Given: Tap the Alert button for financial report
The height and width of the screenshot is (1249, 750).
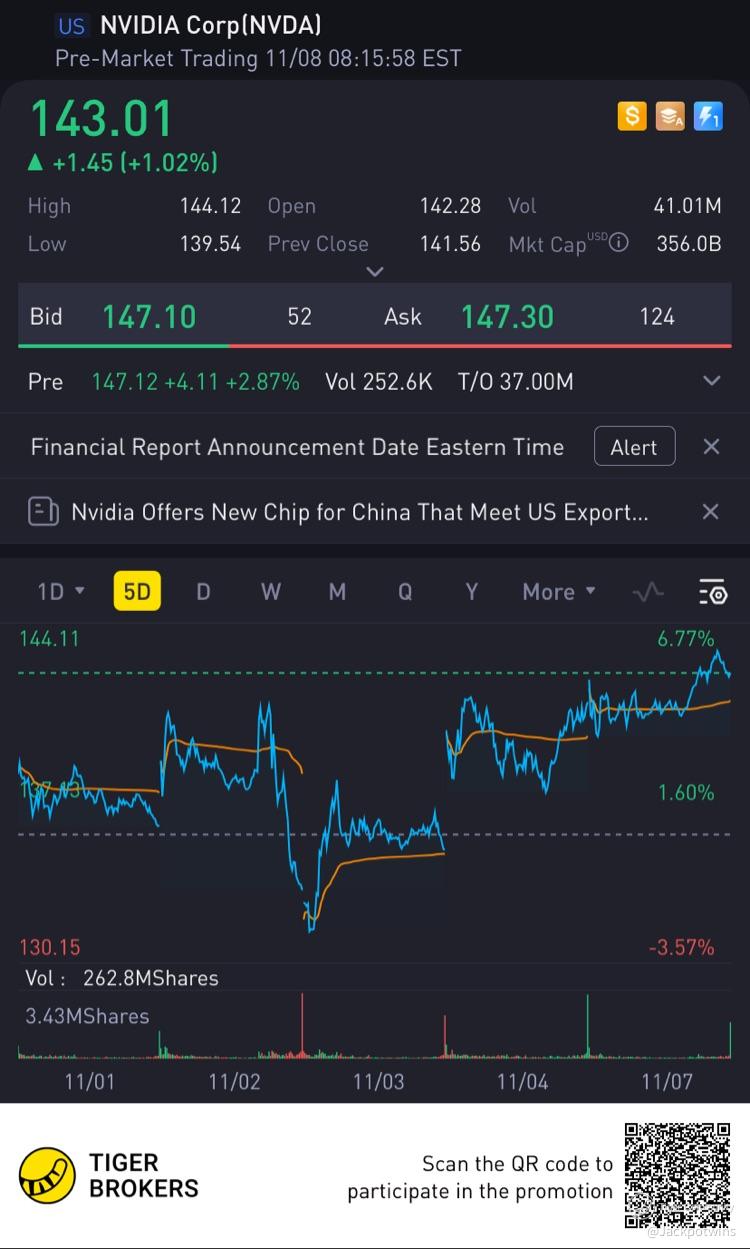Looking at the screenshot, I should tap(634, 447).
